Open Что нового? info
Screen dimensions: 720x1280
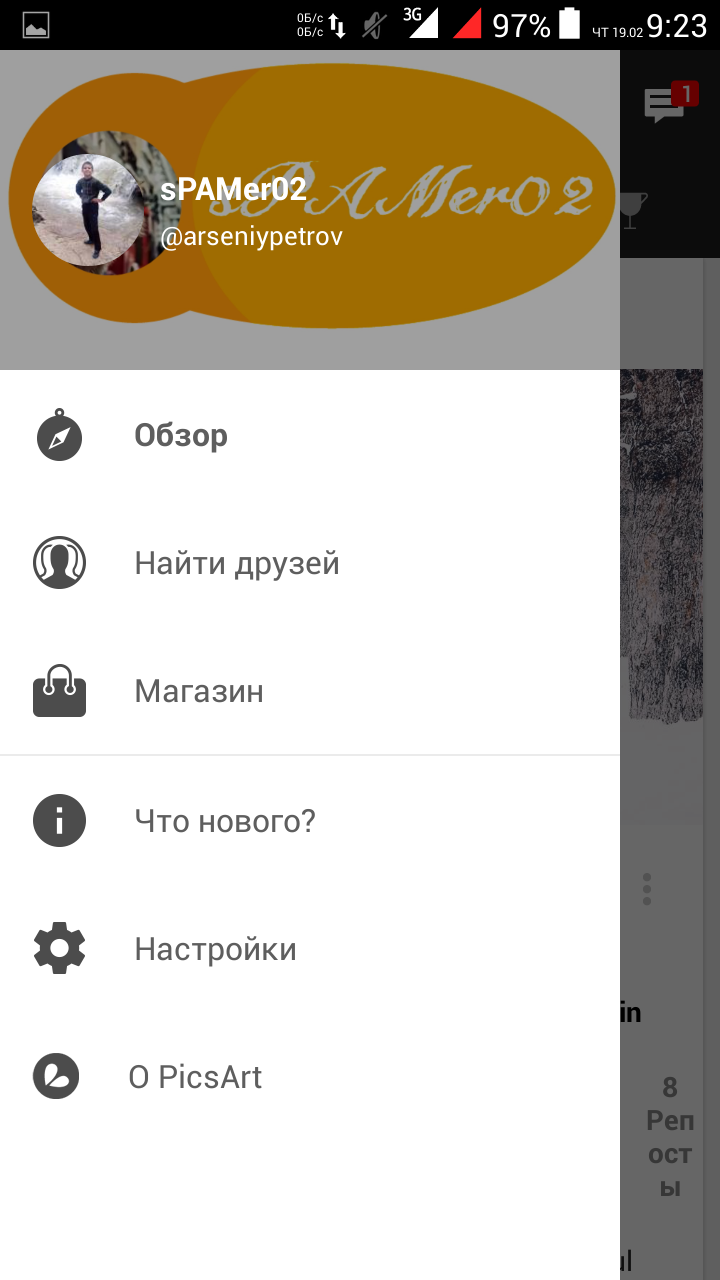(310, 821)
